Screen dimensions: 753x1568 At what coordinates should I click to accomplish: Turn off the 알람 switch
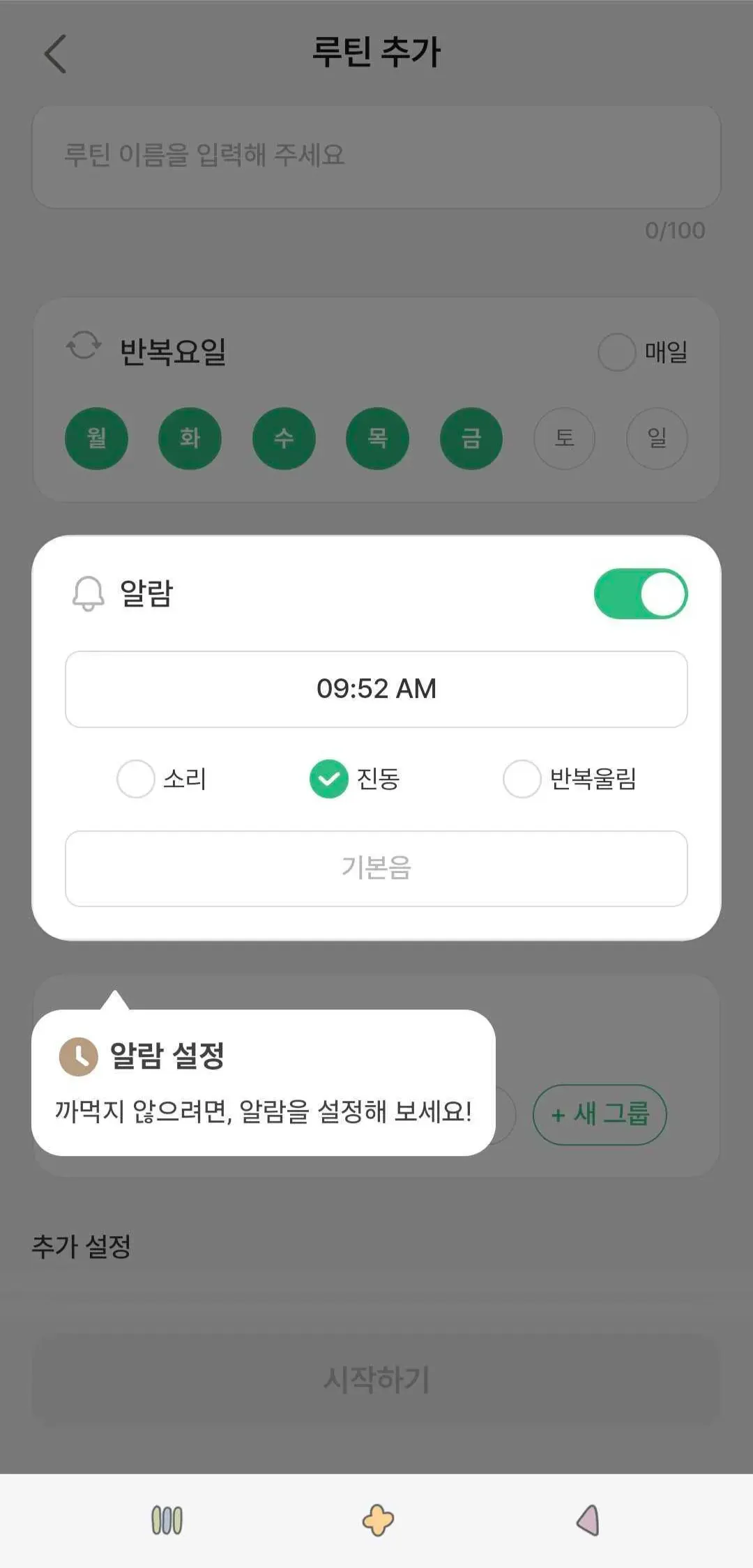(640, 594)
